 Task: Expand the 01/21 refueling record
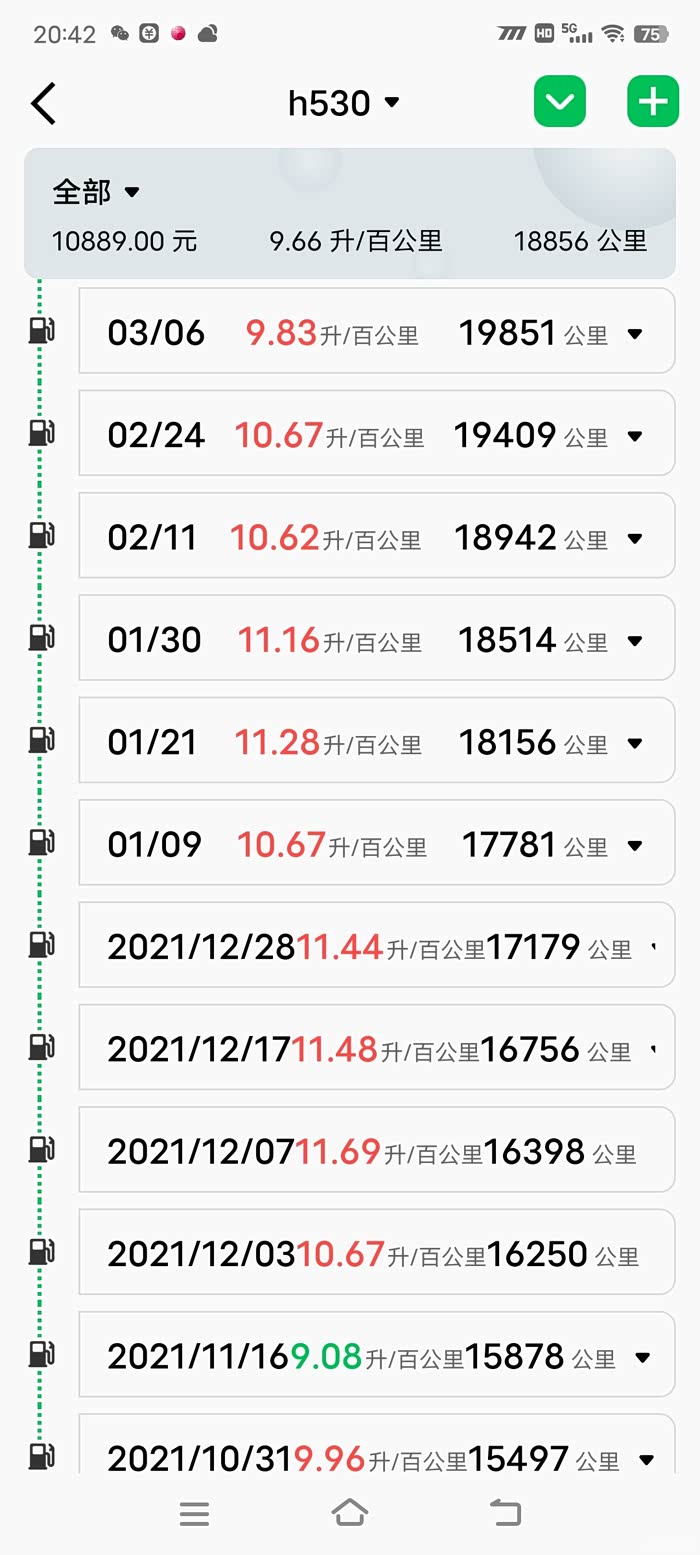[635, 743]
